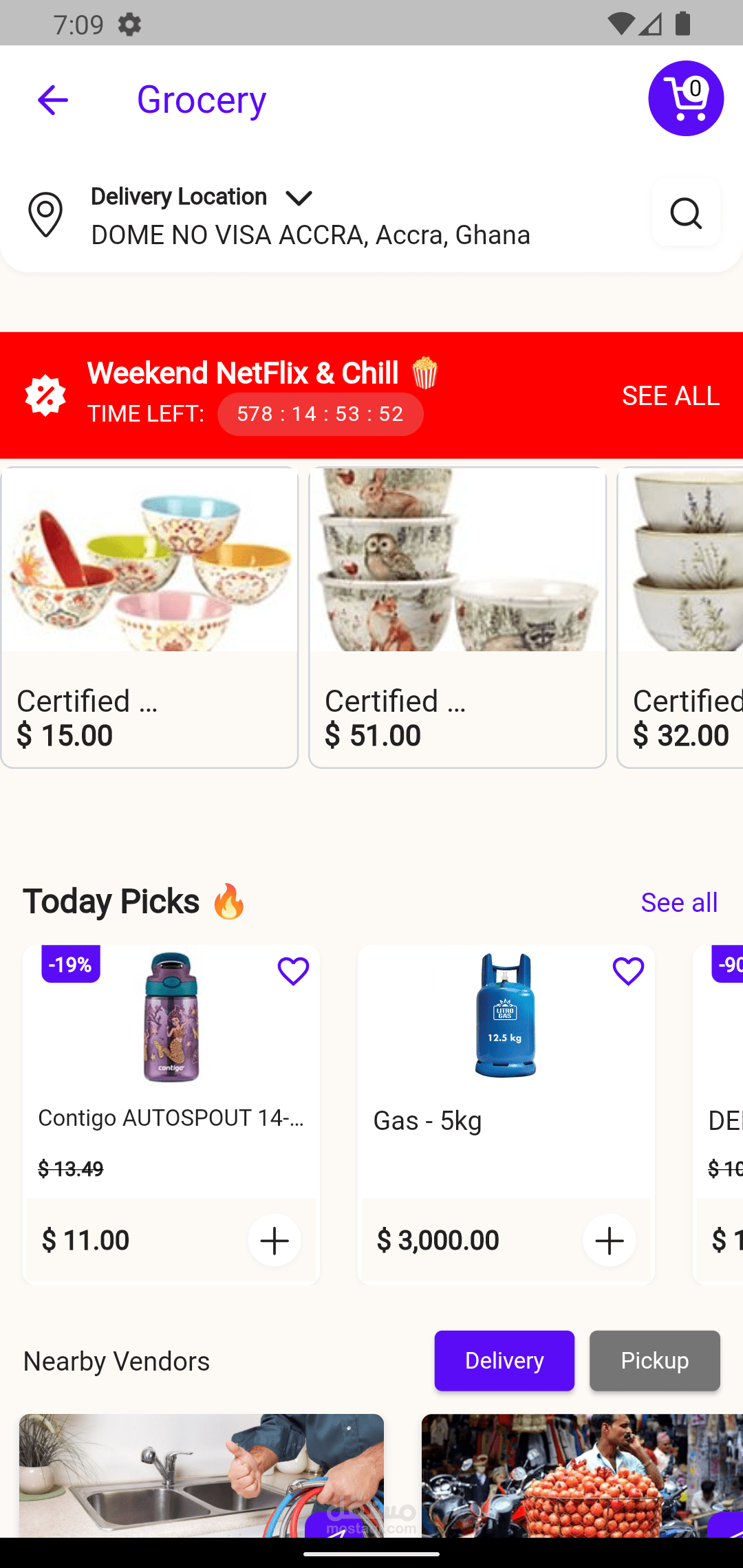
Task: Expand the Delivery Location dropdown
Action: coord(299,198)
